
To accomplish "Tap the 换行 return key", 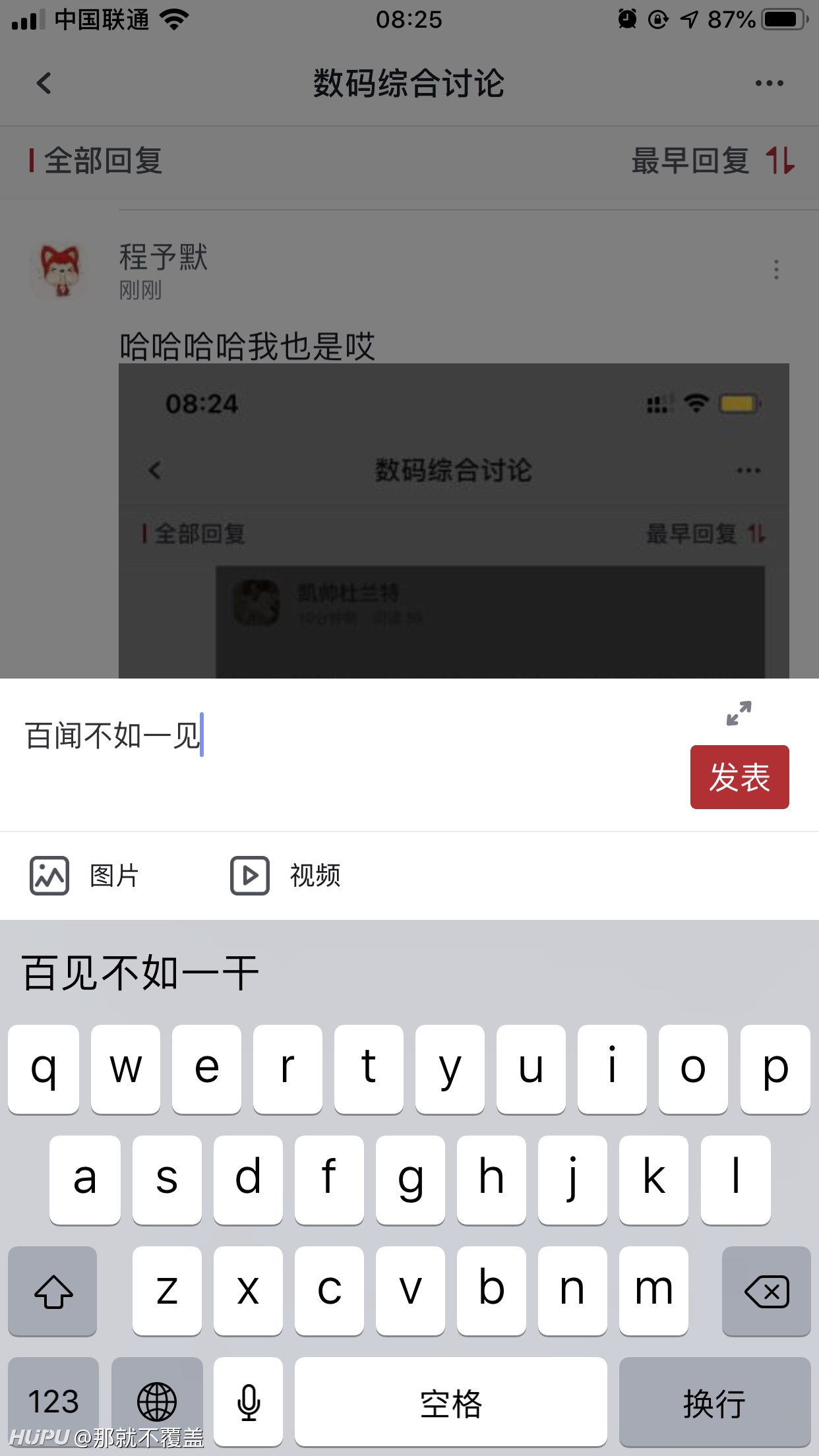I will (x=715, y=1401).
